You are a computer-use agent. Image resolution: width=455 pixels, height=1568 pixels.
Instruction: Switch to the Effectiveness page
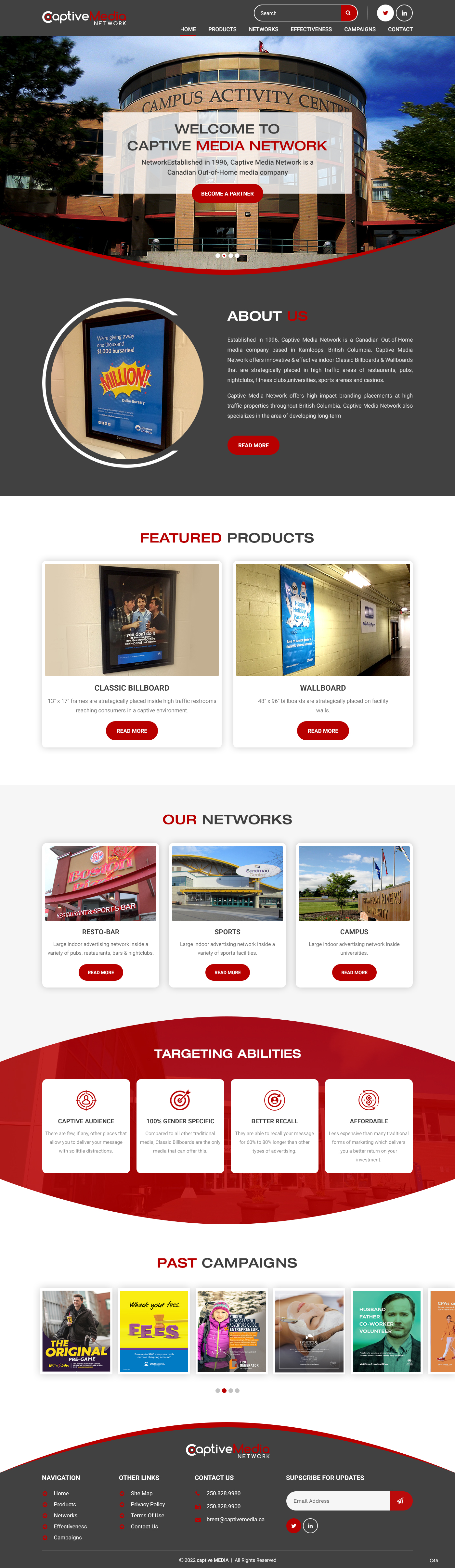(311, 29)
